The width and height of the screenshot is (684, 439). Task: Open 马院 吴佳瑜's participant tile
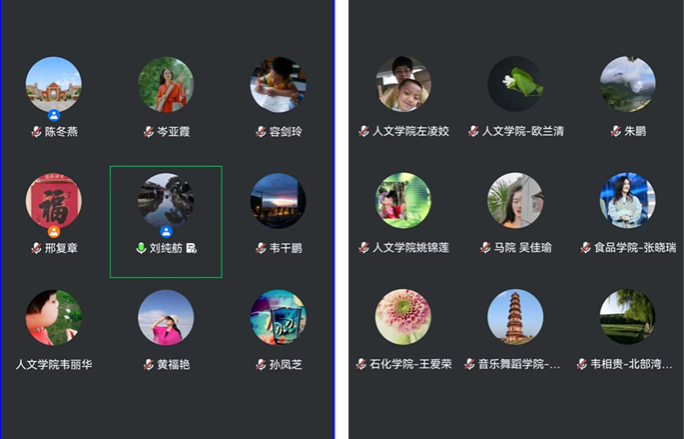[516, 202]
